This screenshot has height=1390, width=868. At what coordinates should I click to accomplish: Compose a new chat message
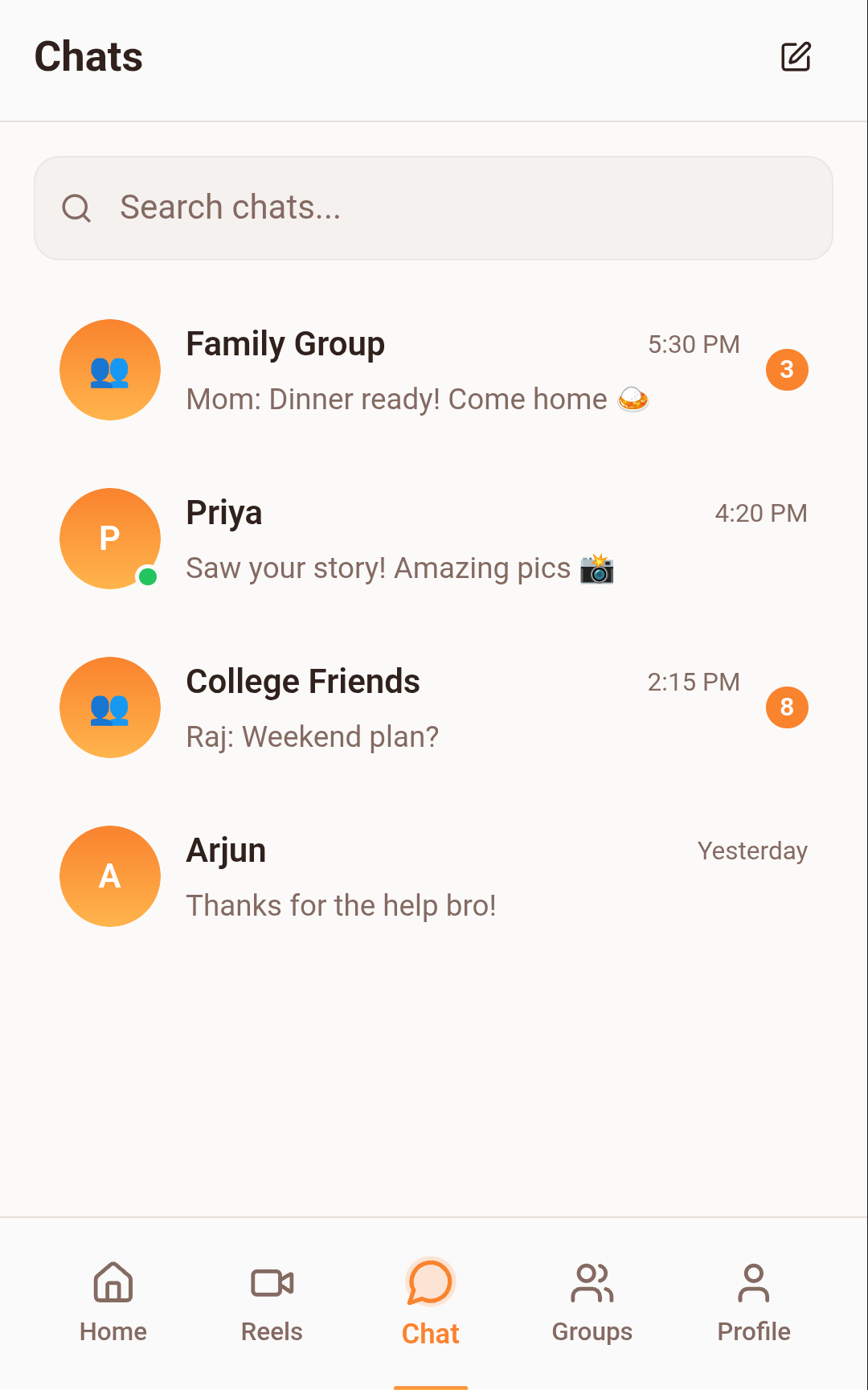796,57
